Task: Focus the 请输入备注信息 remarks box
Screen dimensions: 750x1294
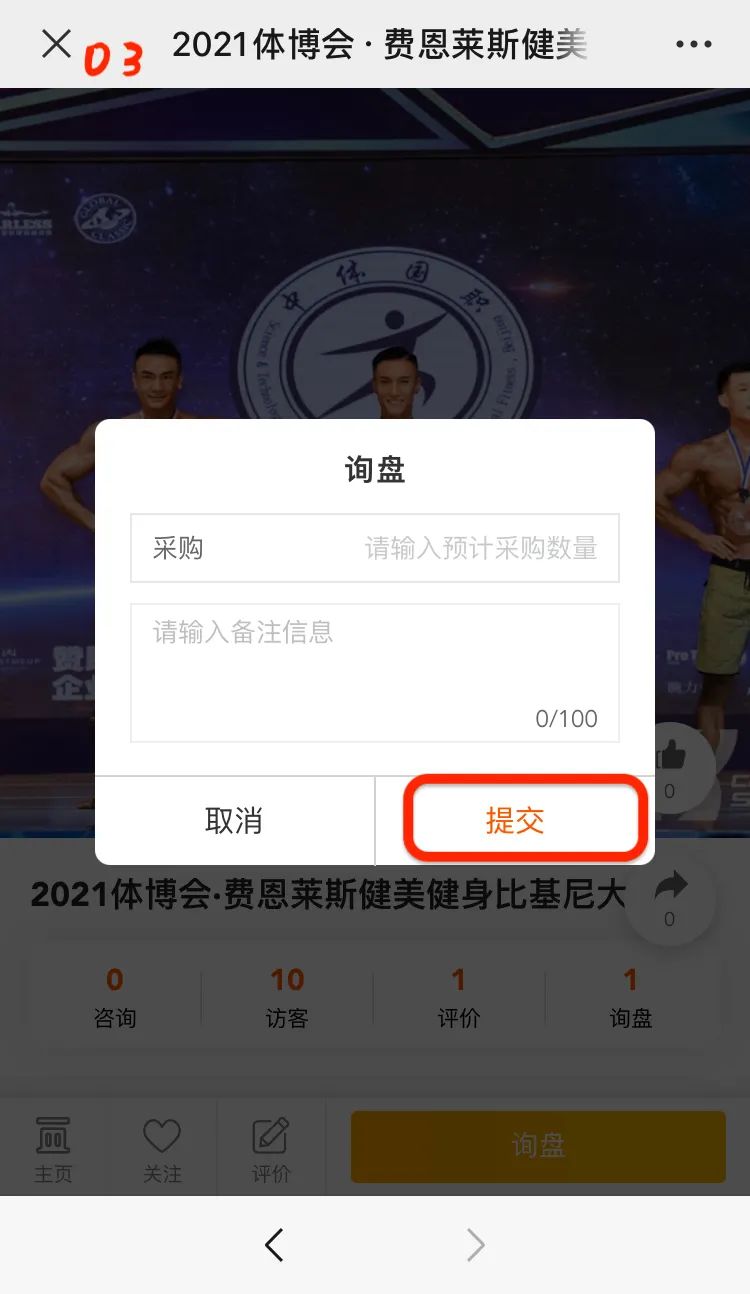Action: 374,672
